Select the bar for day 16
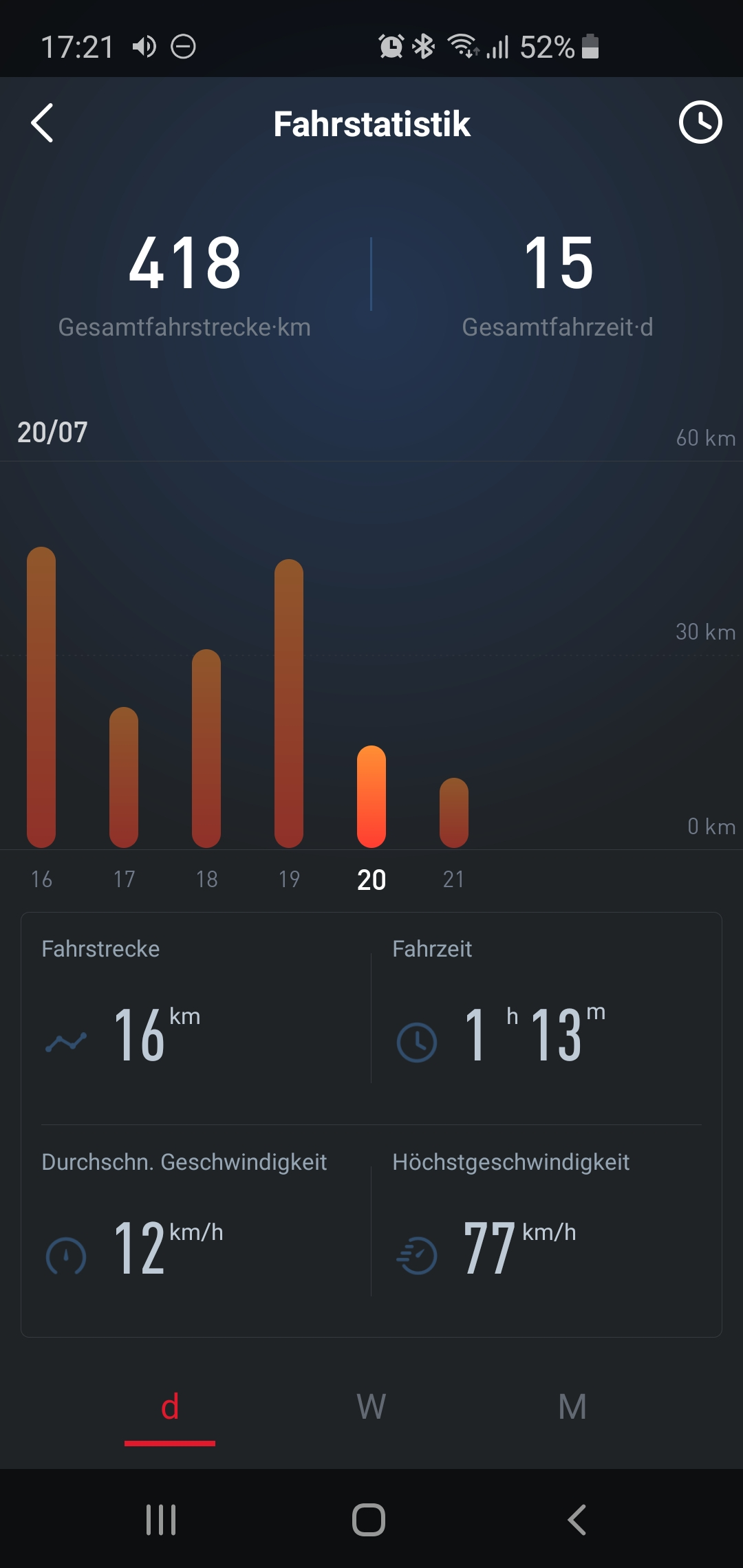The height and width of the screenshot is (1568, 743). (41, 696)
